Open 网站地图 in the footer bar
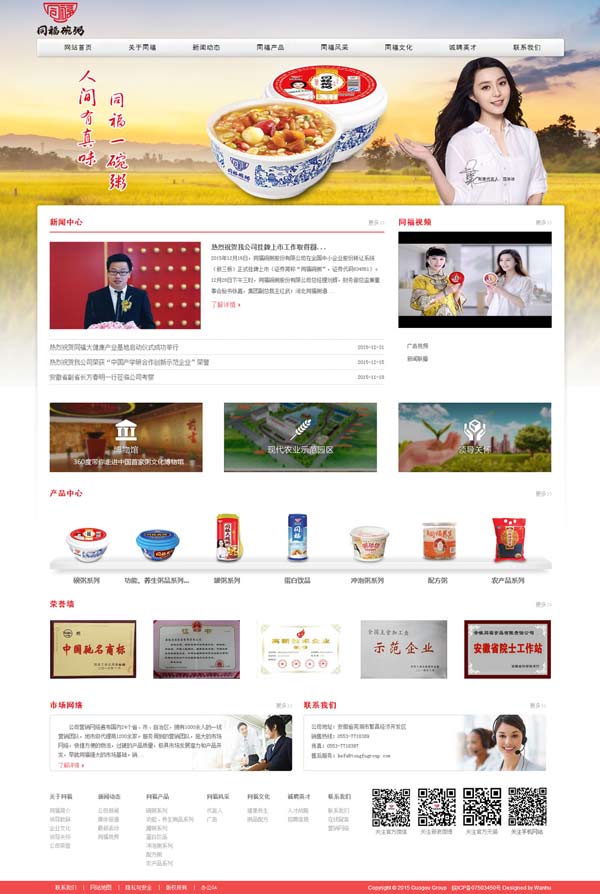This screenshot has width=600, height=894. coord(100,887)
